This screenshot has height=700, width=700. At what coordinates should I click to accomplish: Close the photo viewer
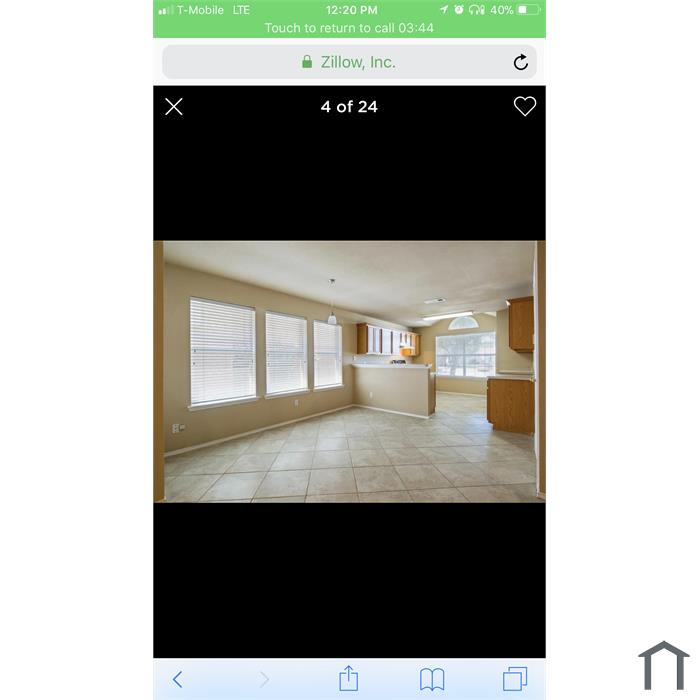[174, 107]
